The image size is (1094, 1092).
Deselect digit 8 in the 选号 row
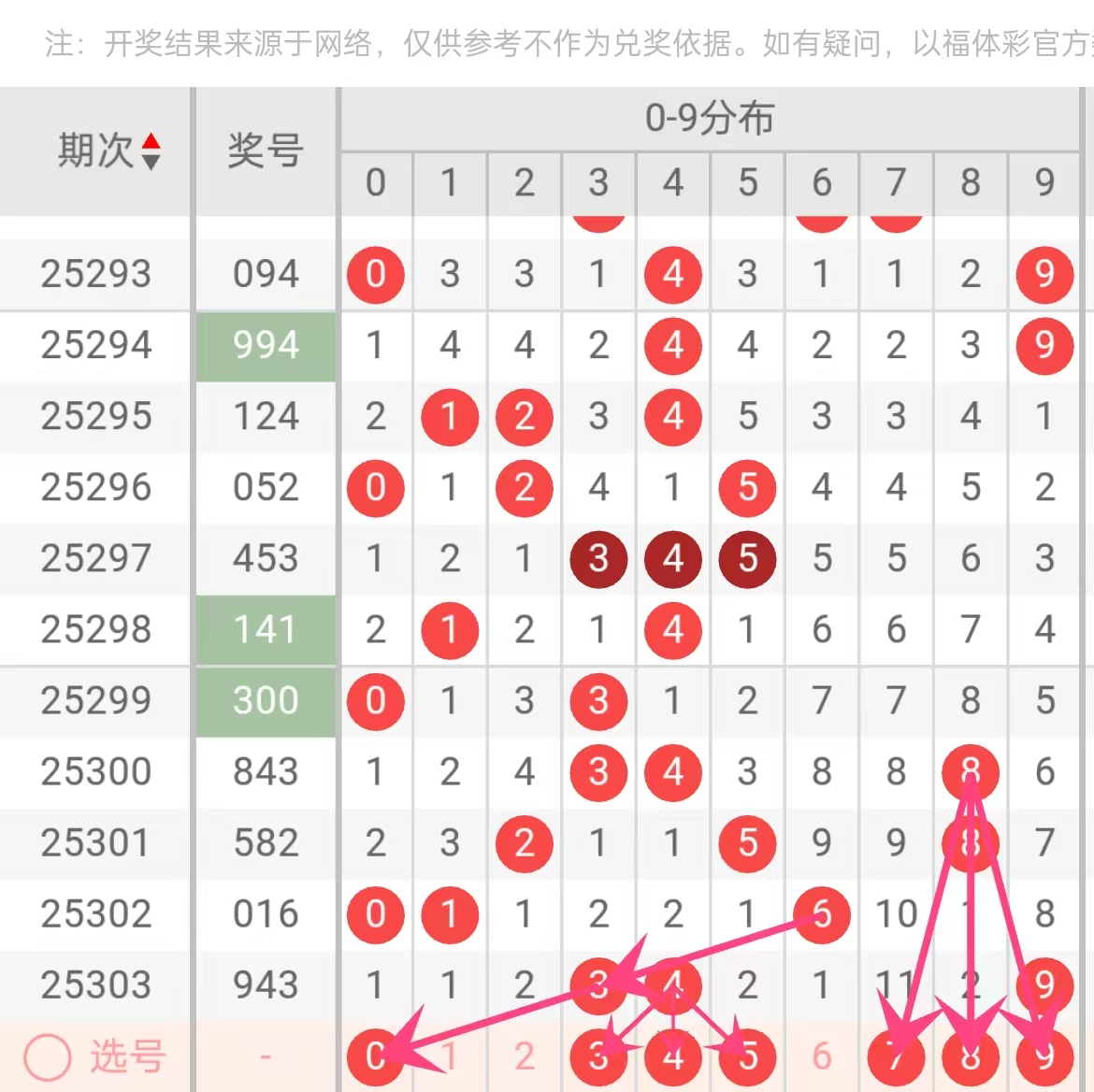(x=971, y=1056)
